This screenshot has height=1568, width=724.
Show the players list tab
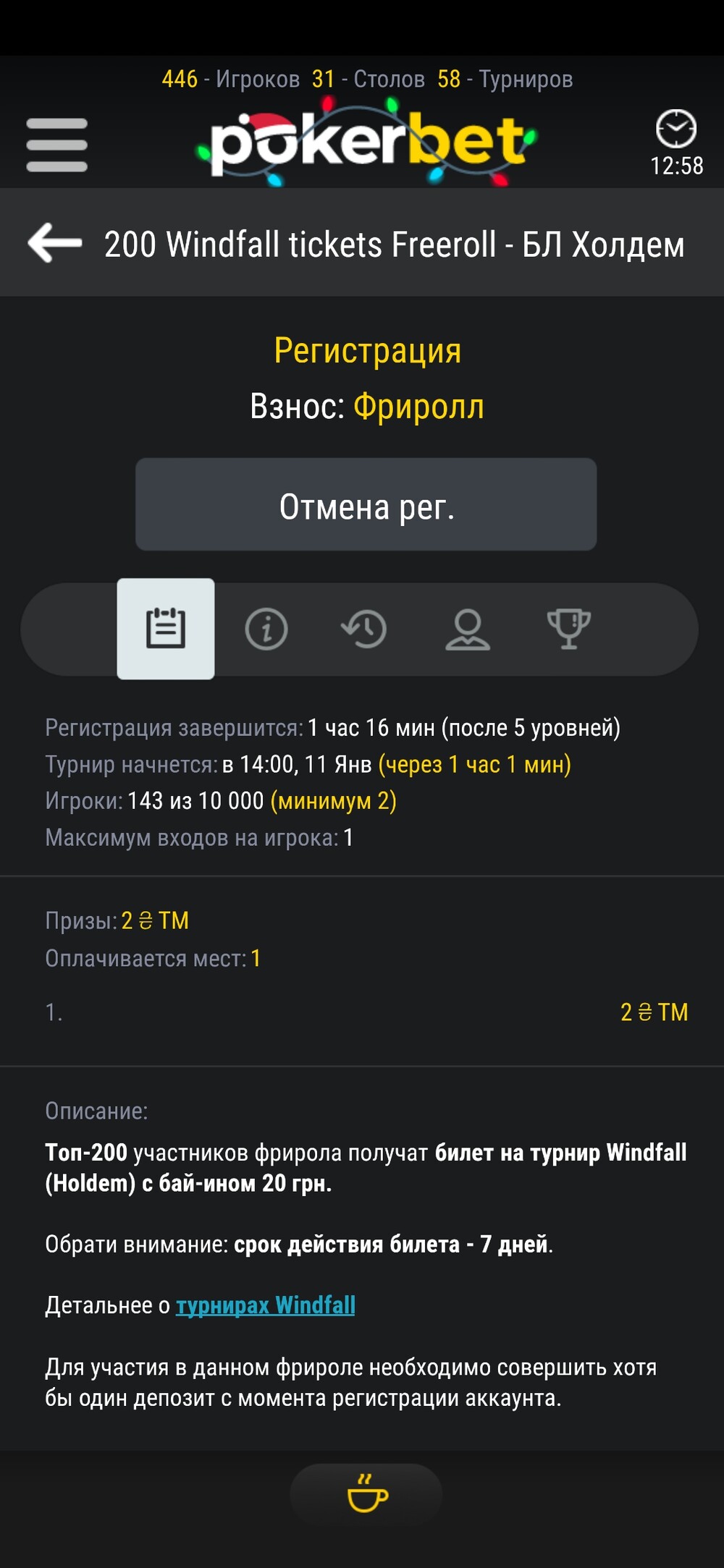467,629
